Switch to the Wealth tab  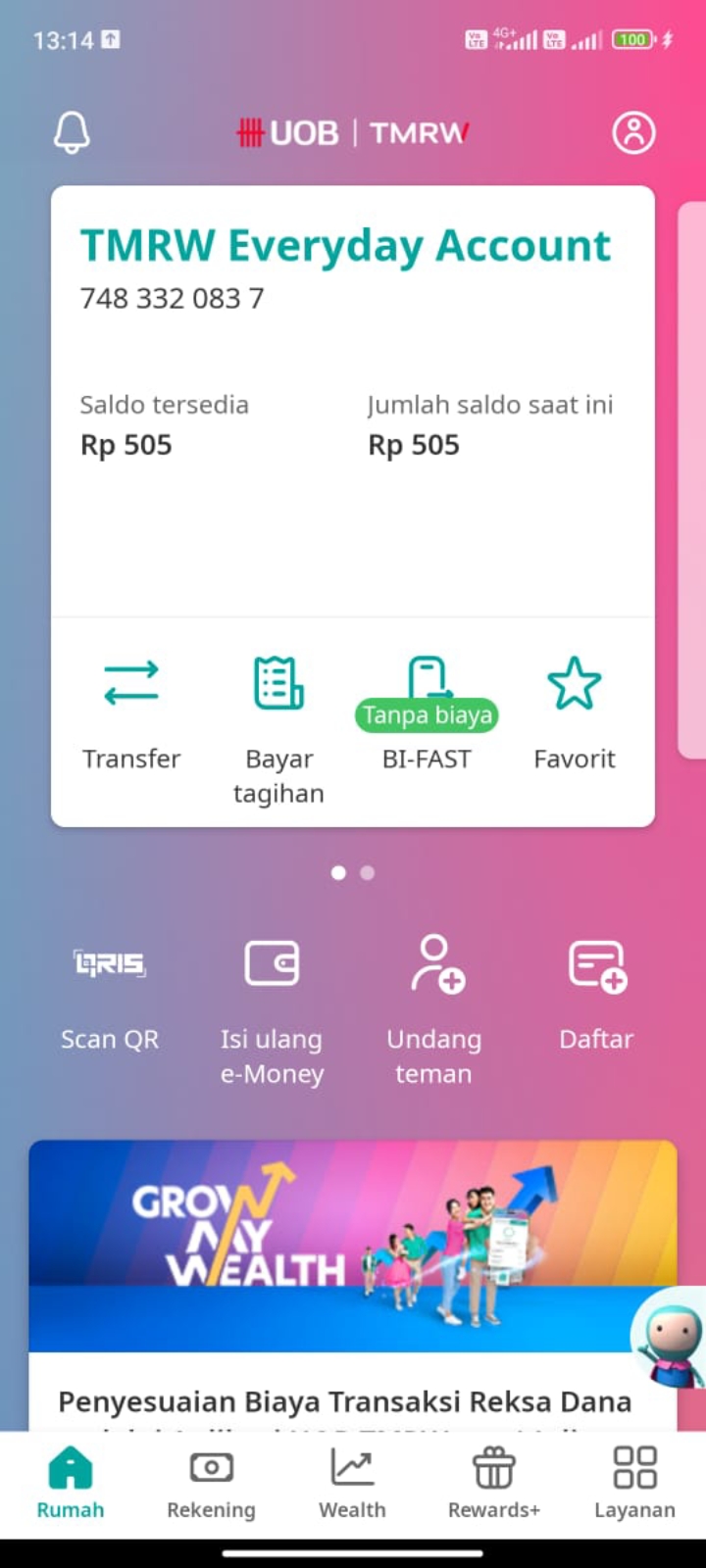[352, 1485]
